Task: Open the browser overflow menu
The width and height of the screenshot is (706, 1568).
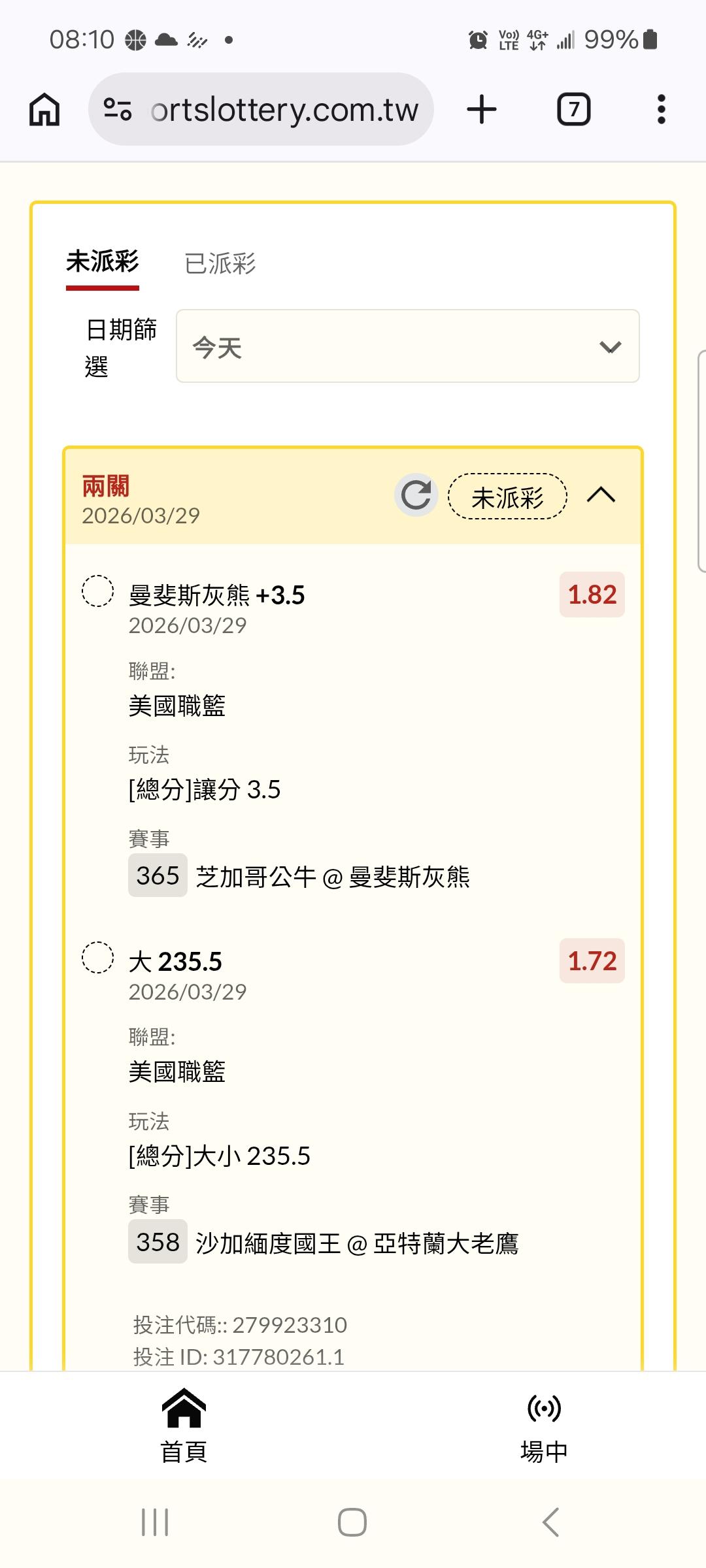Action: pyautogui.click(x=661, y=109)
